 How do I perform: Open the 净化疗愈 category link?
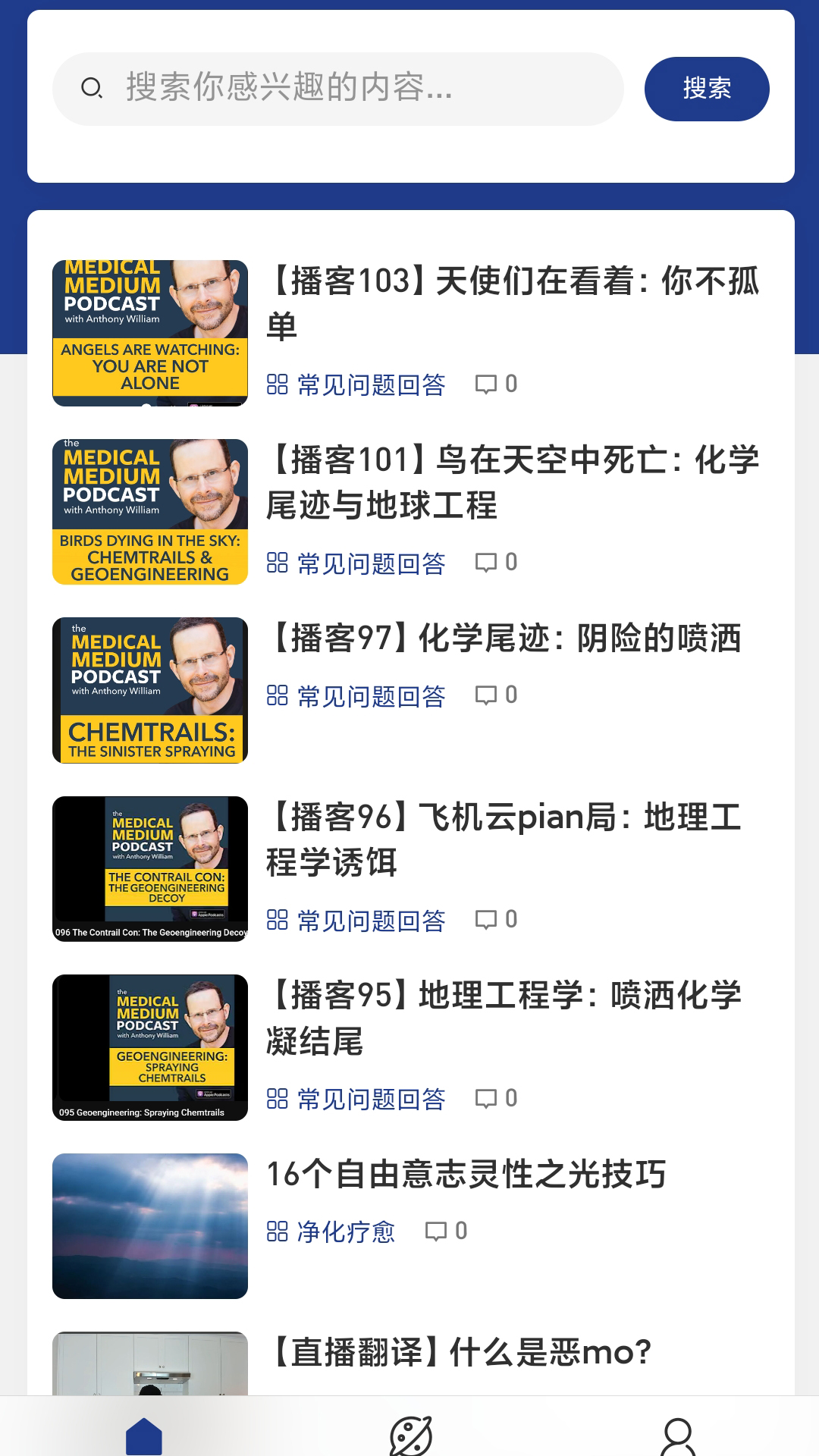(x=331, y=1232)
